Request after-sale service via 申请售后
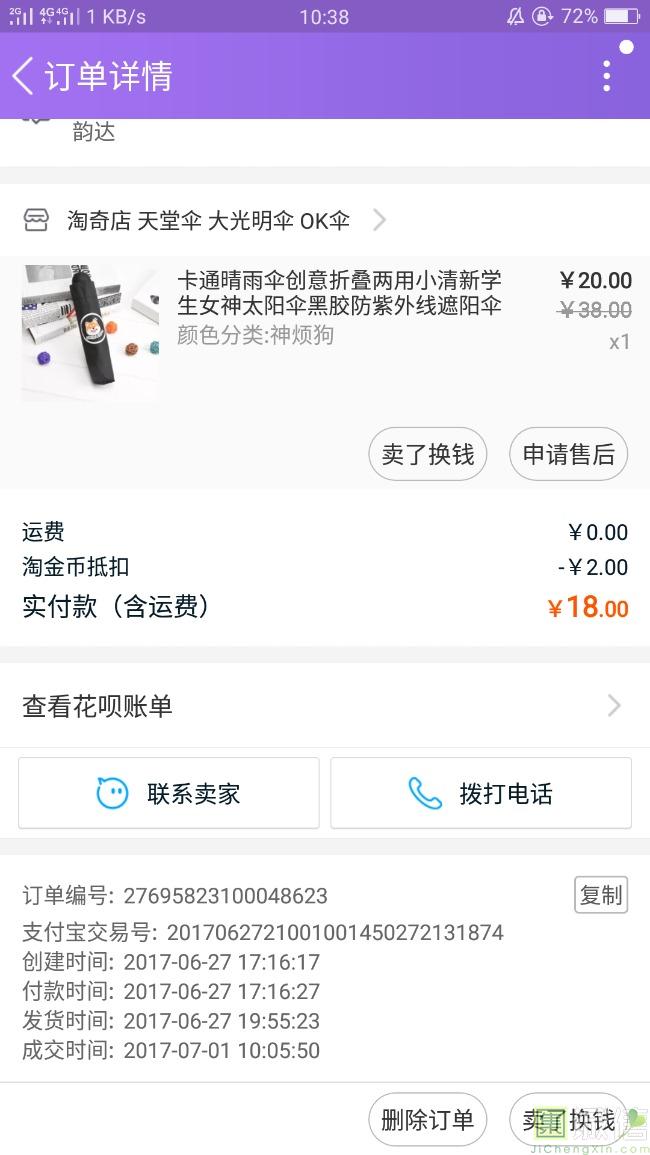Viewport: 650px width, 1155px height. 568,454
